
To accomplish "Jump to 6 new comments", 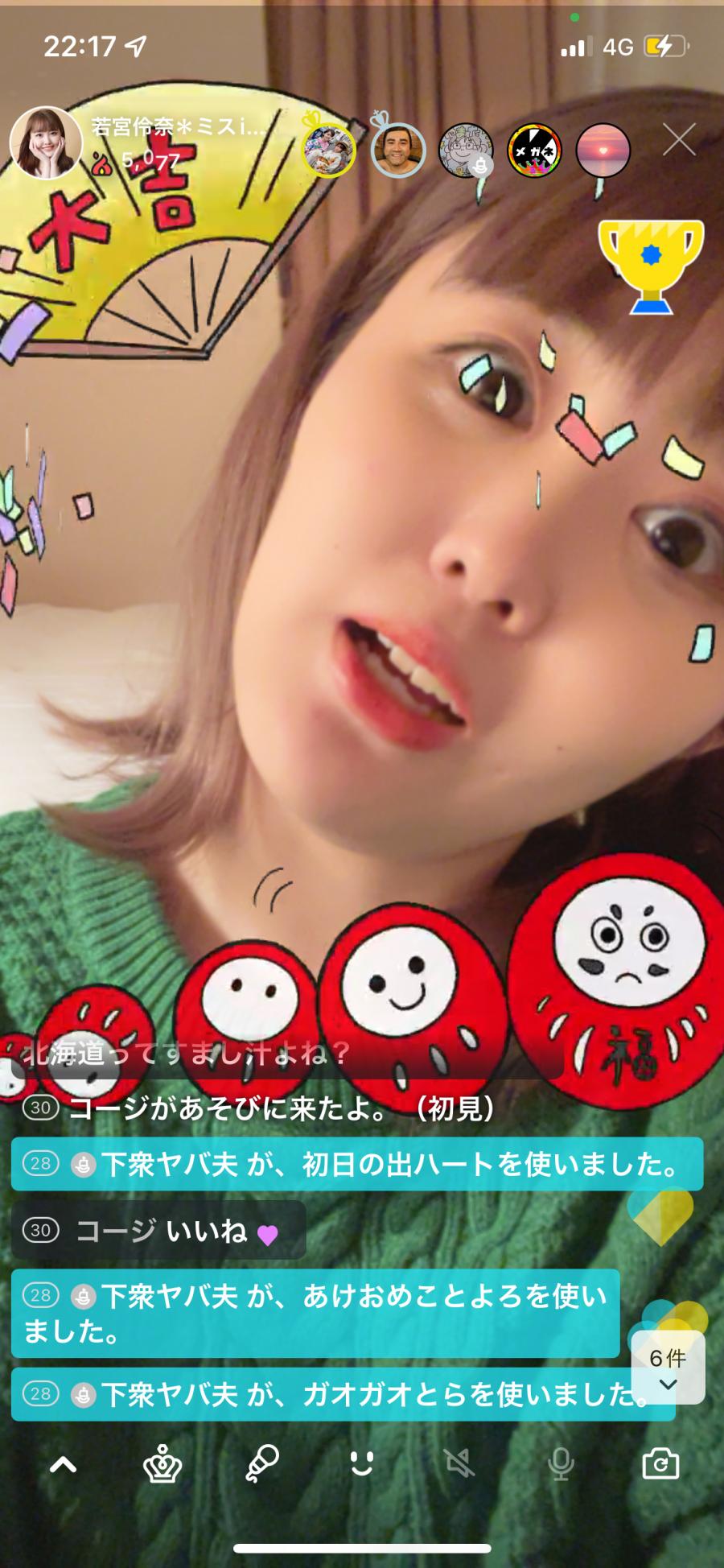I will (668, 1368).
